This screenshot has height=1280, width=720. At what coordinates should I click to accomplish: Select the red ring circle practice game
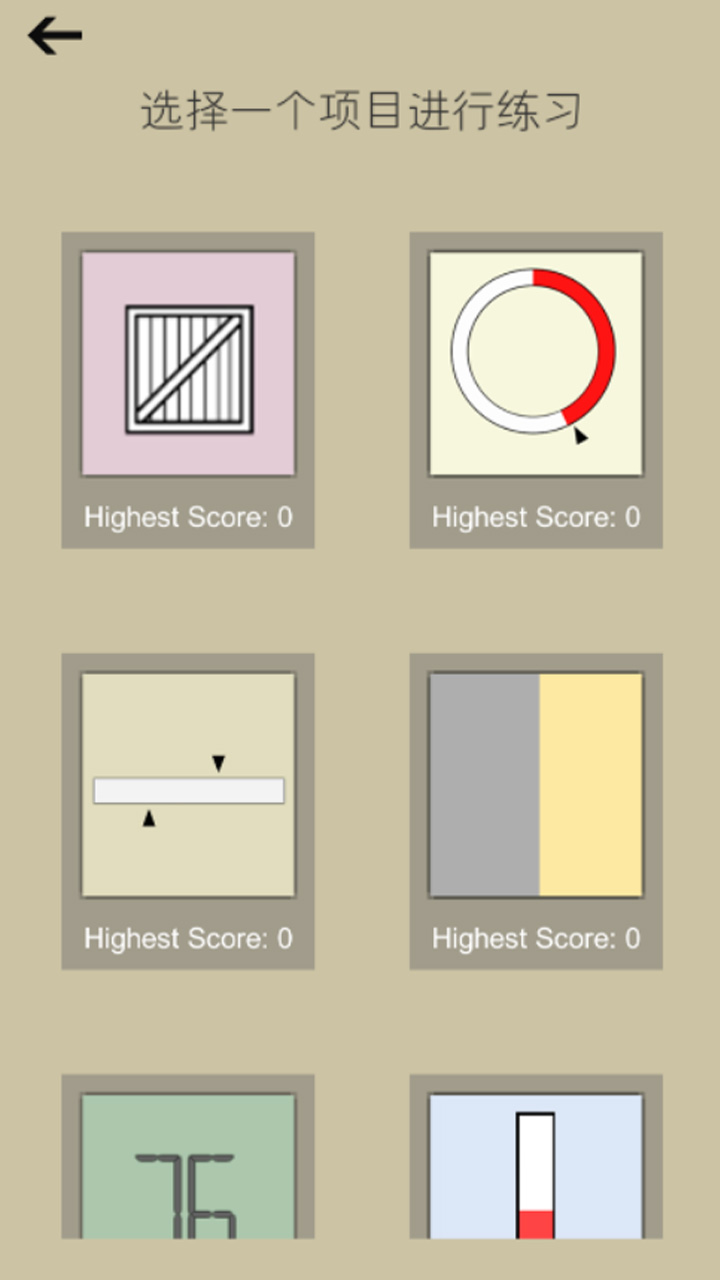pos(535,363)
